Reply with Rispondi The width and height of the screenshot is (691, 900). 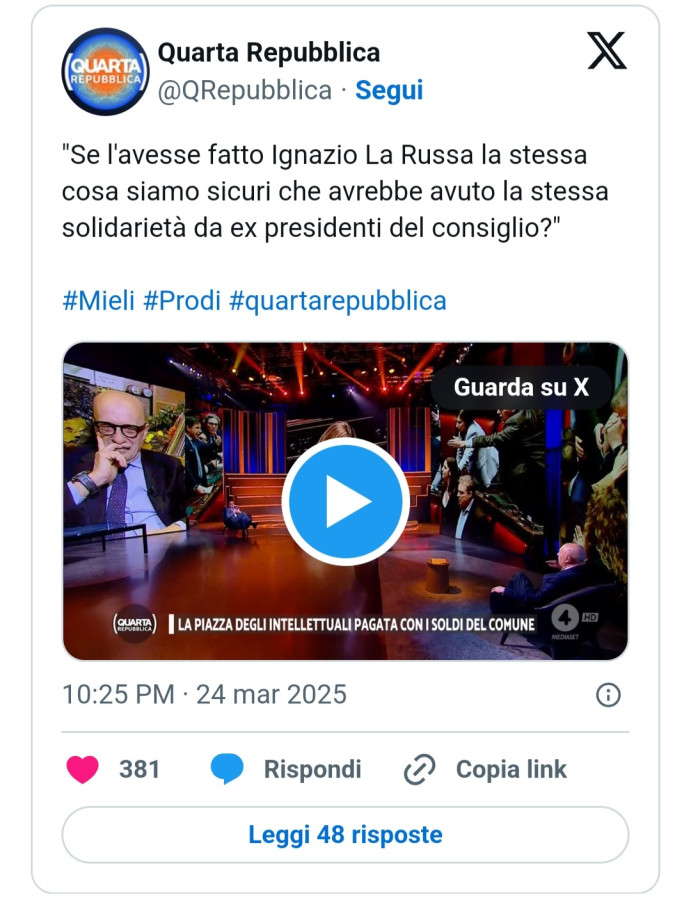tap(287, 769)
